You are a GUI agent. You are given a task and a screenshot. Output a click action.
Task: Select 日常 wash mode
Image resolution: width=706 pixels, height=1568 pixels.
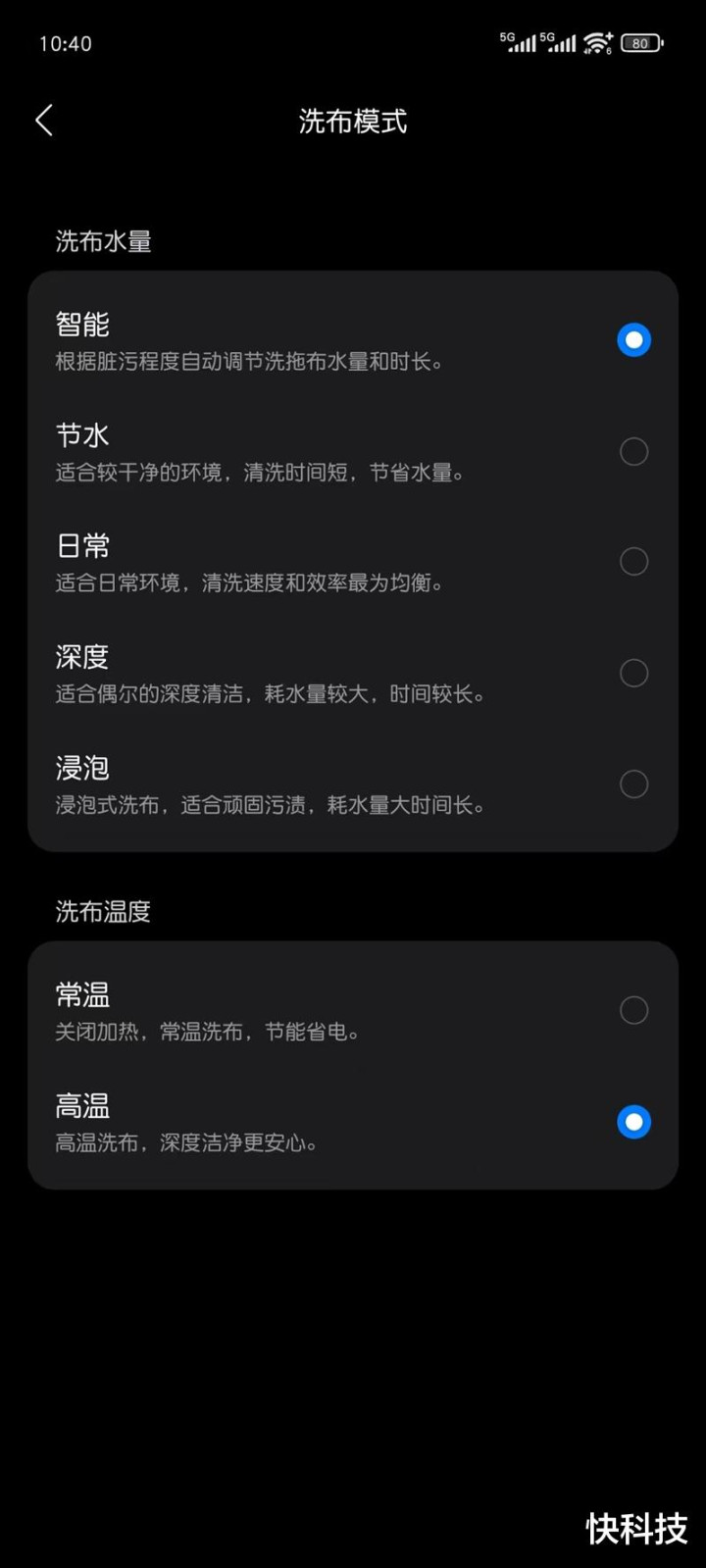(633, 562)
